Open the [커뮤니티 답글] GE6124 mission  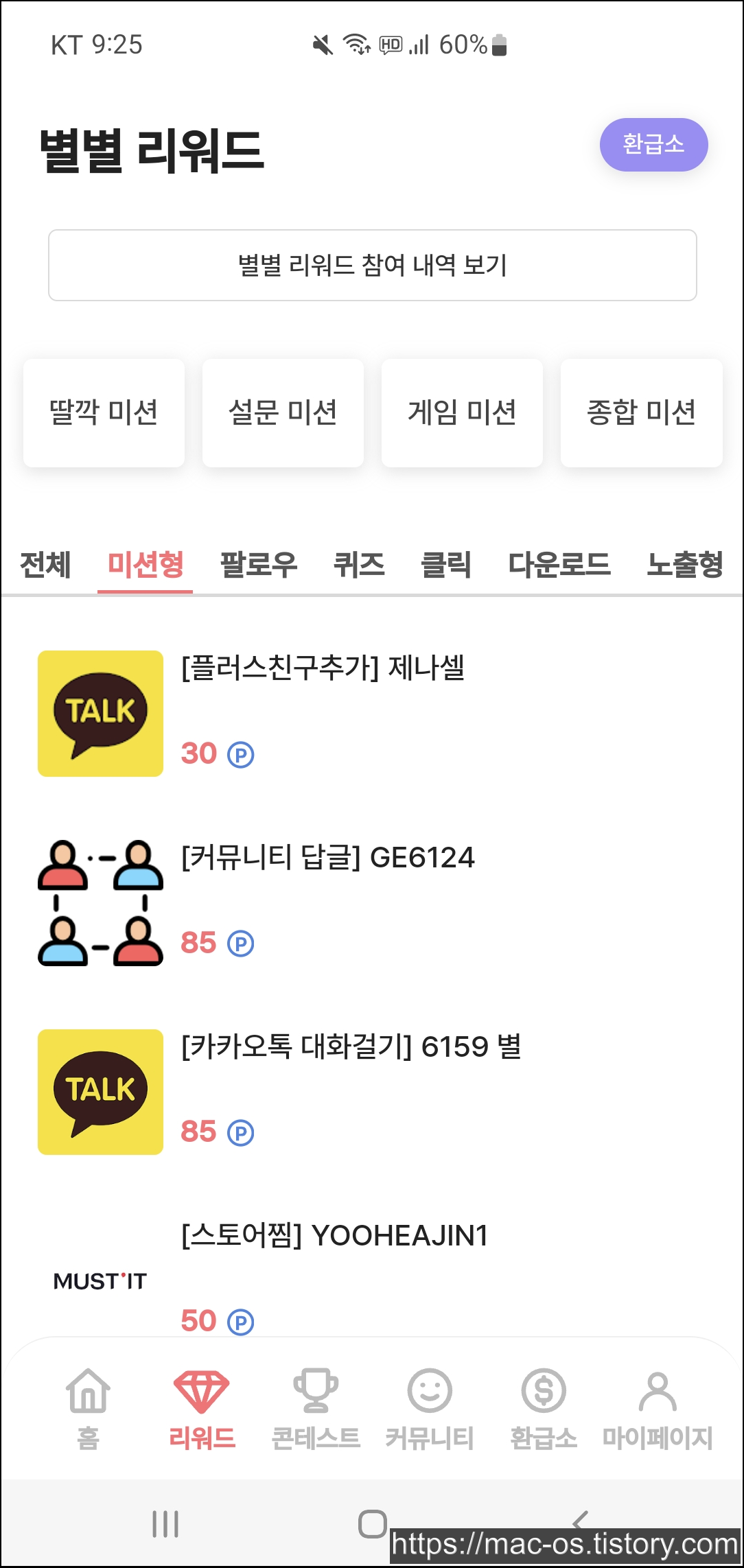tap(372, 902)
